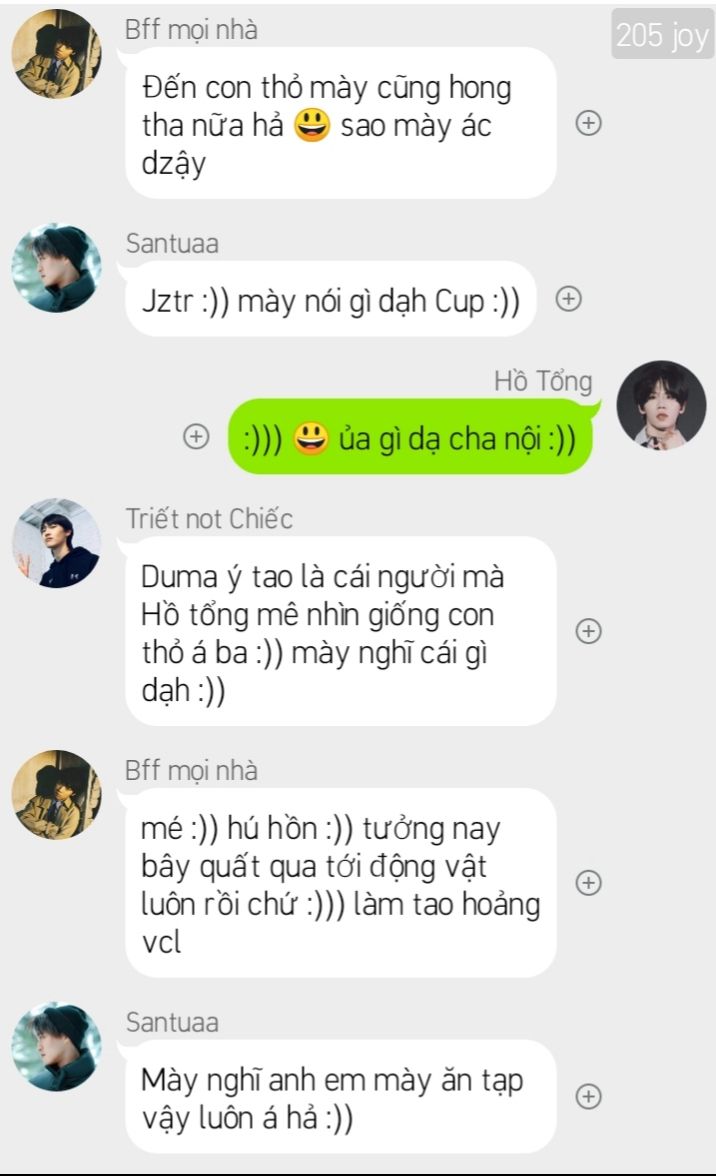
Task: Open plus icon beside Triết not Chiếc's message
Action: point(589,631)
